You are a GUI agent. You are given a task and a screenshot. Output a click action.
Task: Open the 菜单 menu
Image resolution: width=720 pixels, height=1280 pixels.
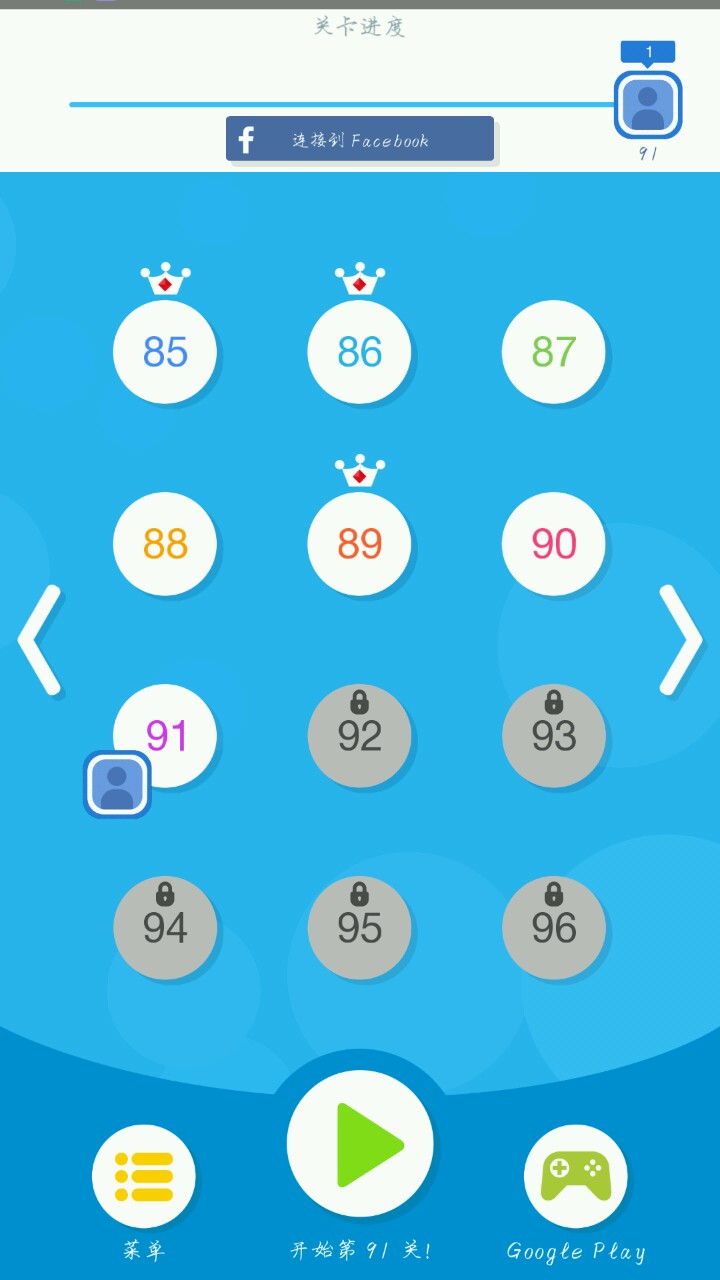pyautogui.click(x=144, y=1177)
